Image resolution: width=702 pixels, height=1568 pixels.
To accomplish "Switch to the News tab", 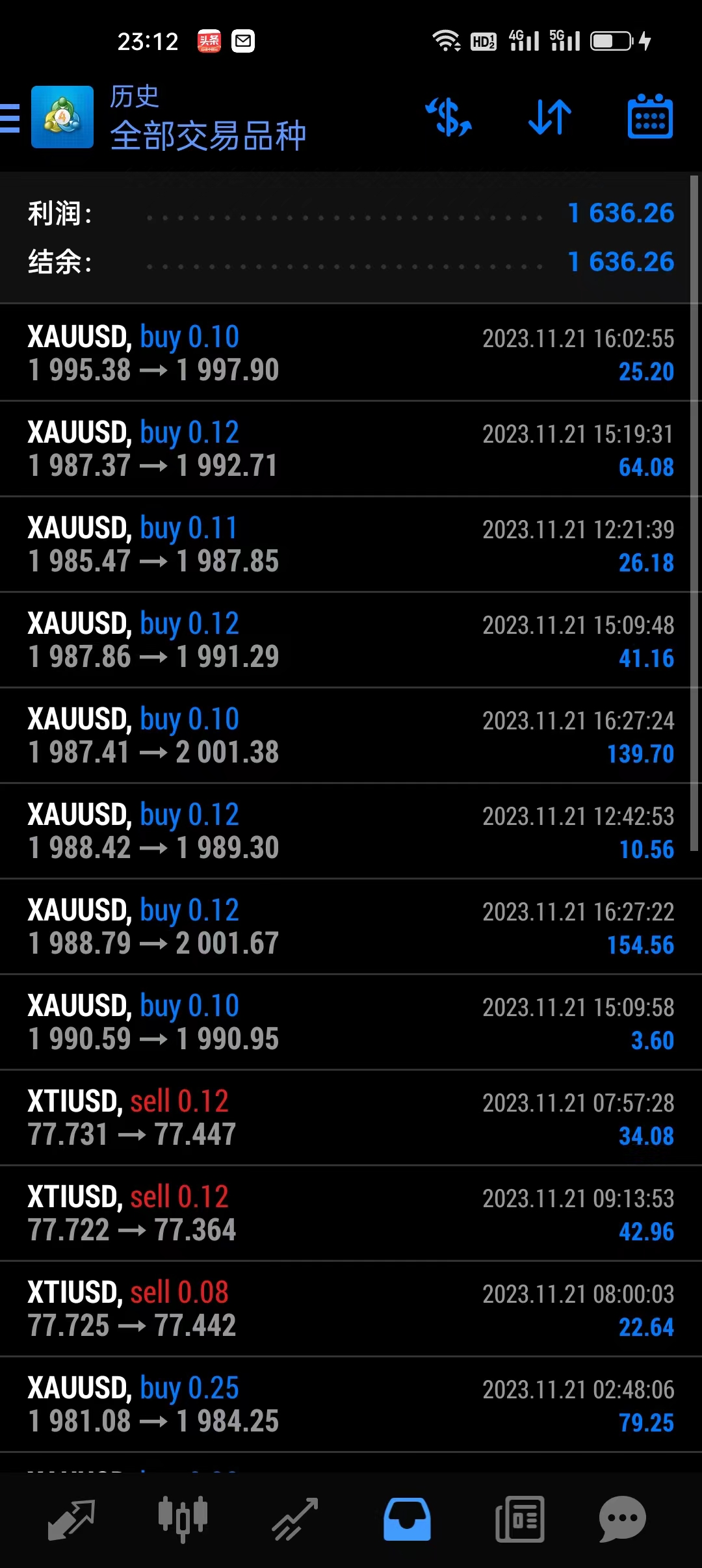I will [519, 1519].
